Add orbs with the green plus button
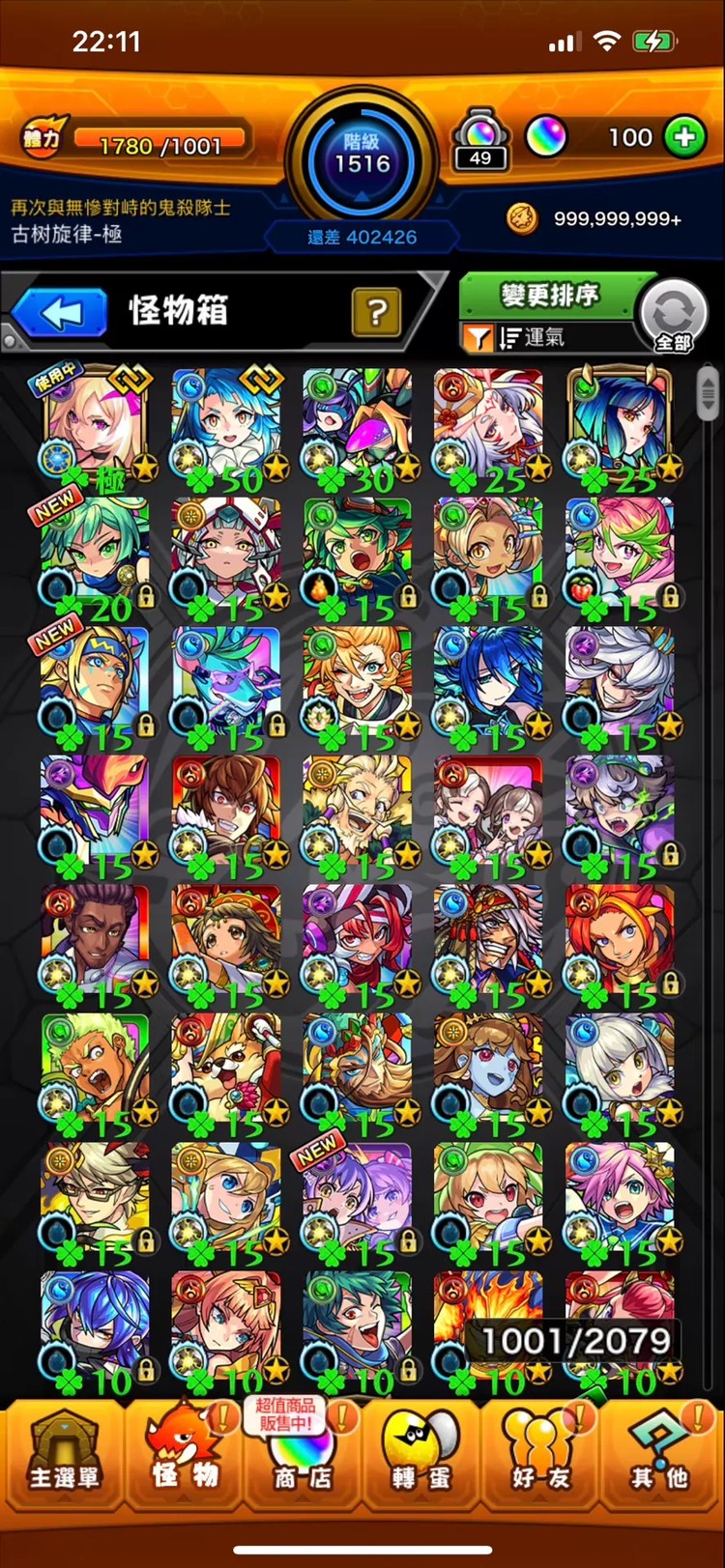This screenshot has height=1568, width=725. [x=684, y=137]
